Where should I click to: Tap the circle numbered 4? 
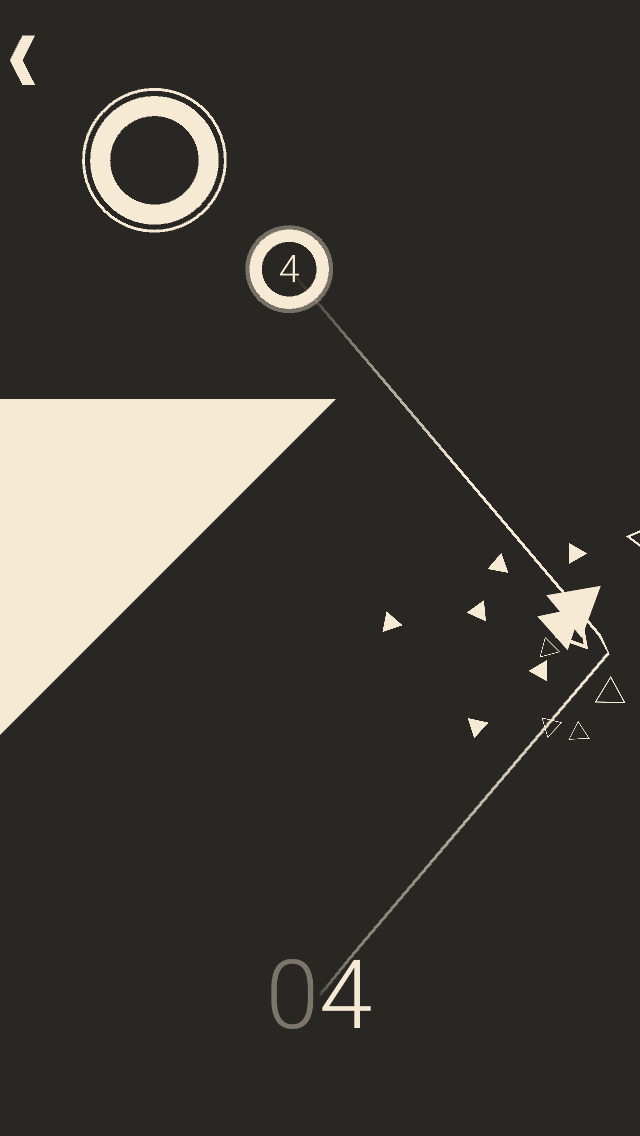point(289,269)
